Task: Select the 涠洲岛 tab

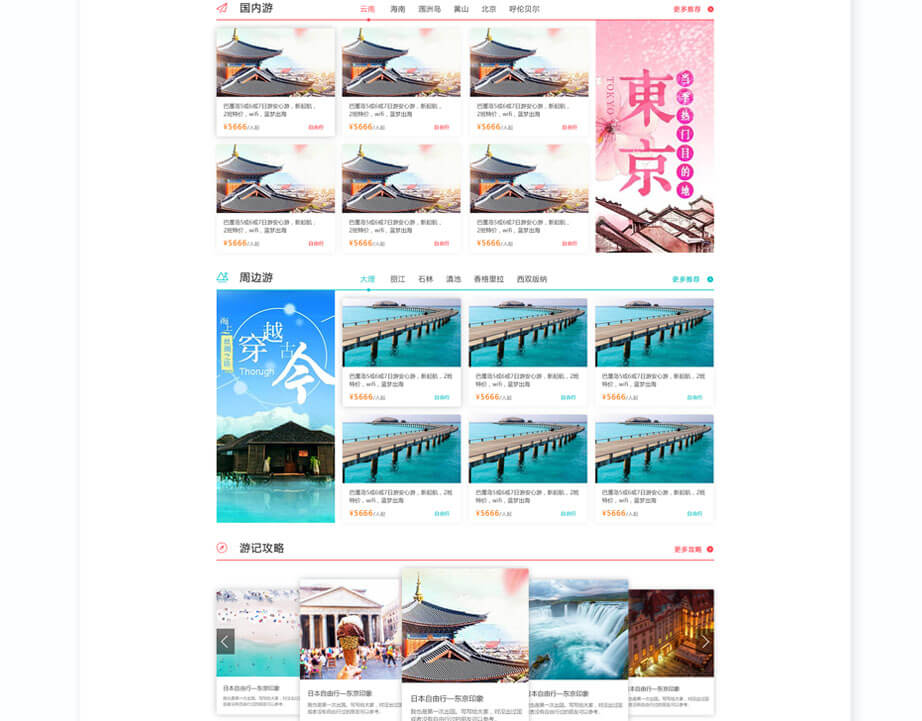Action: click(x=429, y=9)
